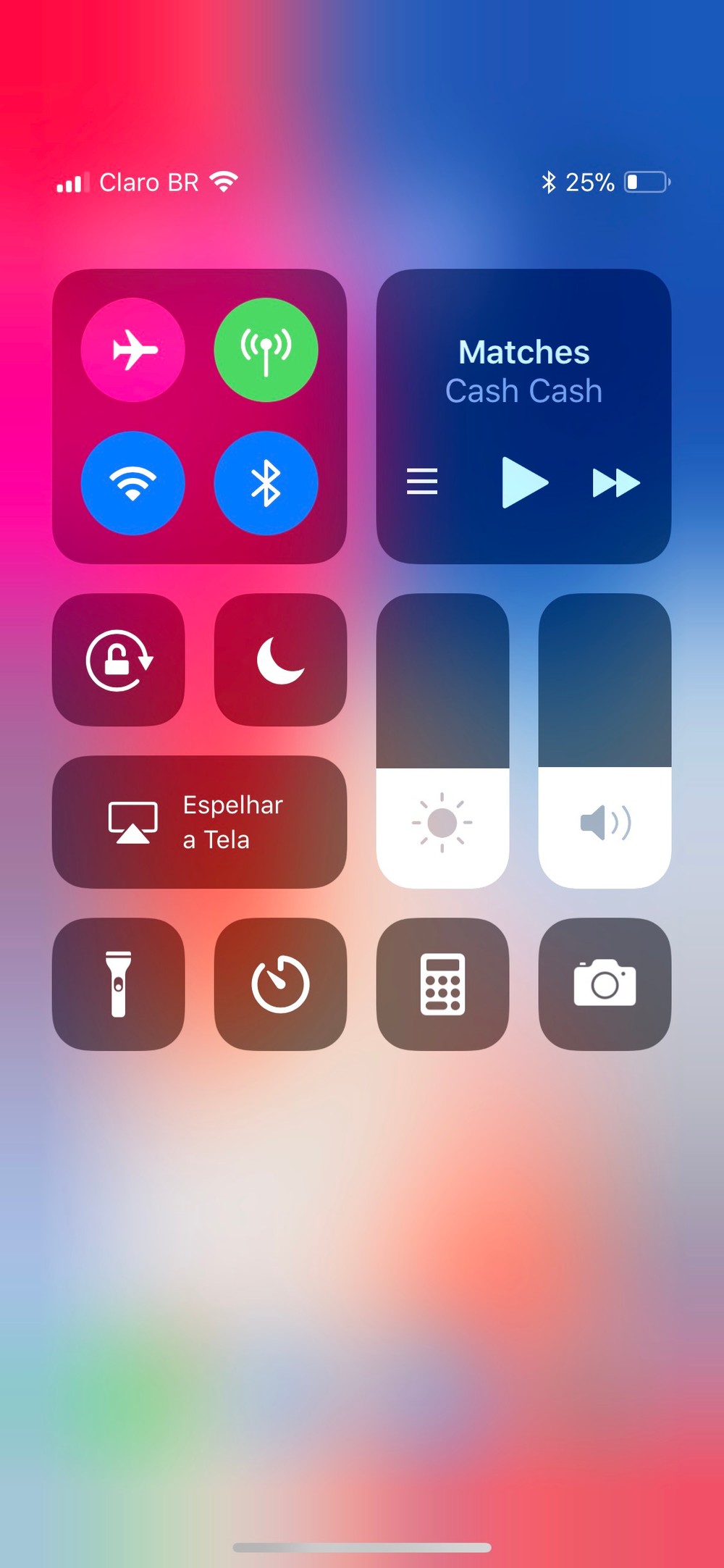This screenshot has height=1568, width=724.
Task: Turn off cellular data
Action: [266, 350]
